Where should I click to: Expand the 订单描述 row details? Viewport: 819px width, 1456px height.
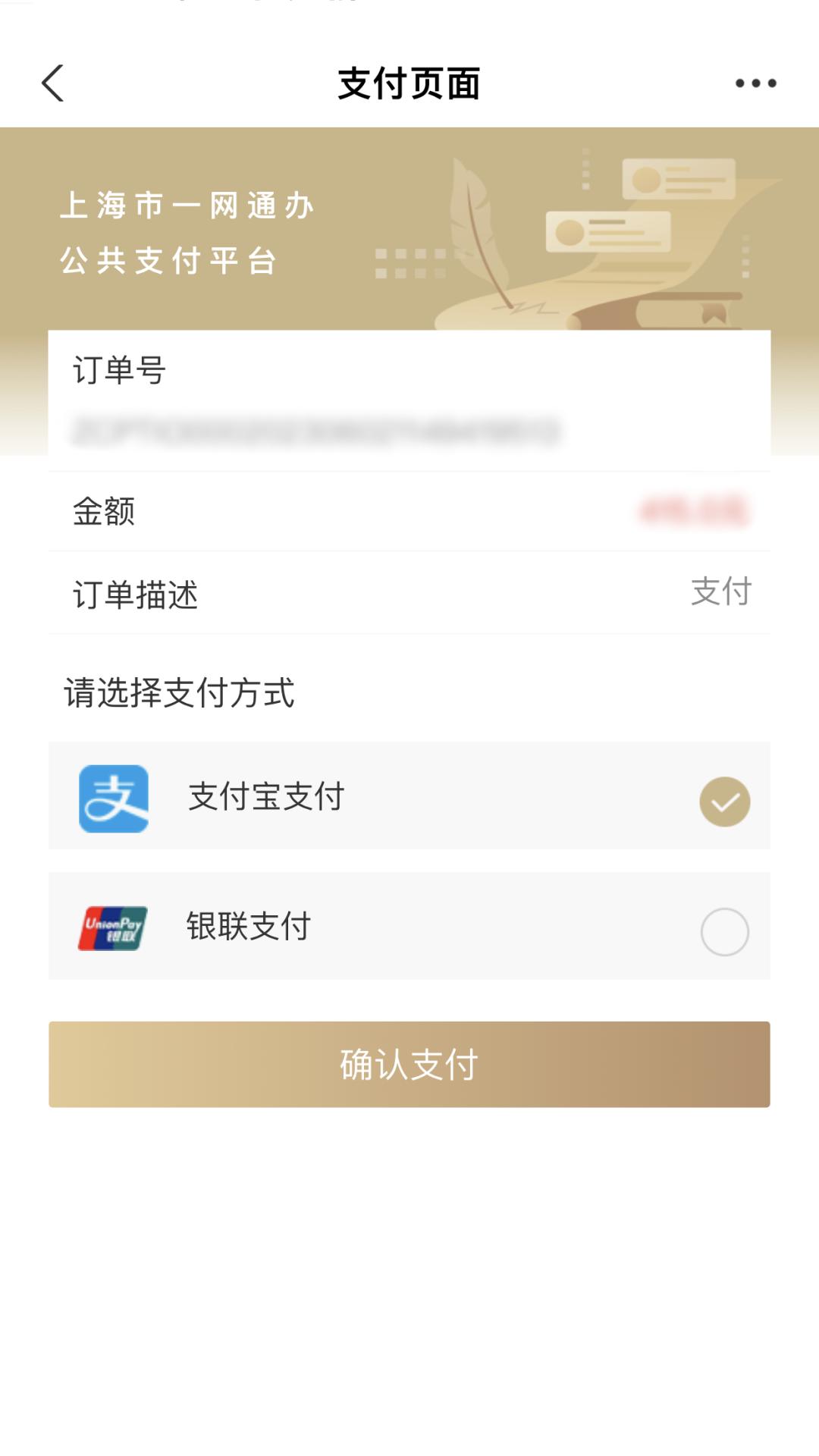pos(409,595)
